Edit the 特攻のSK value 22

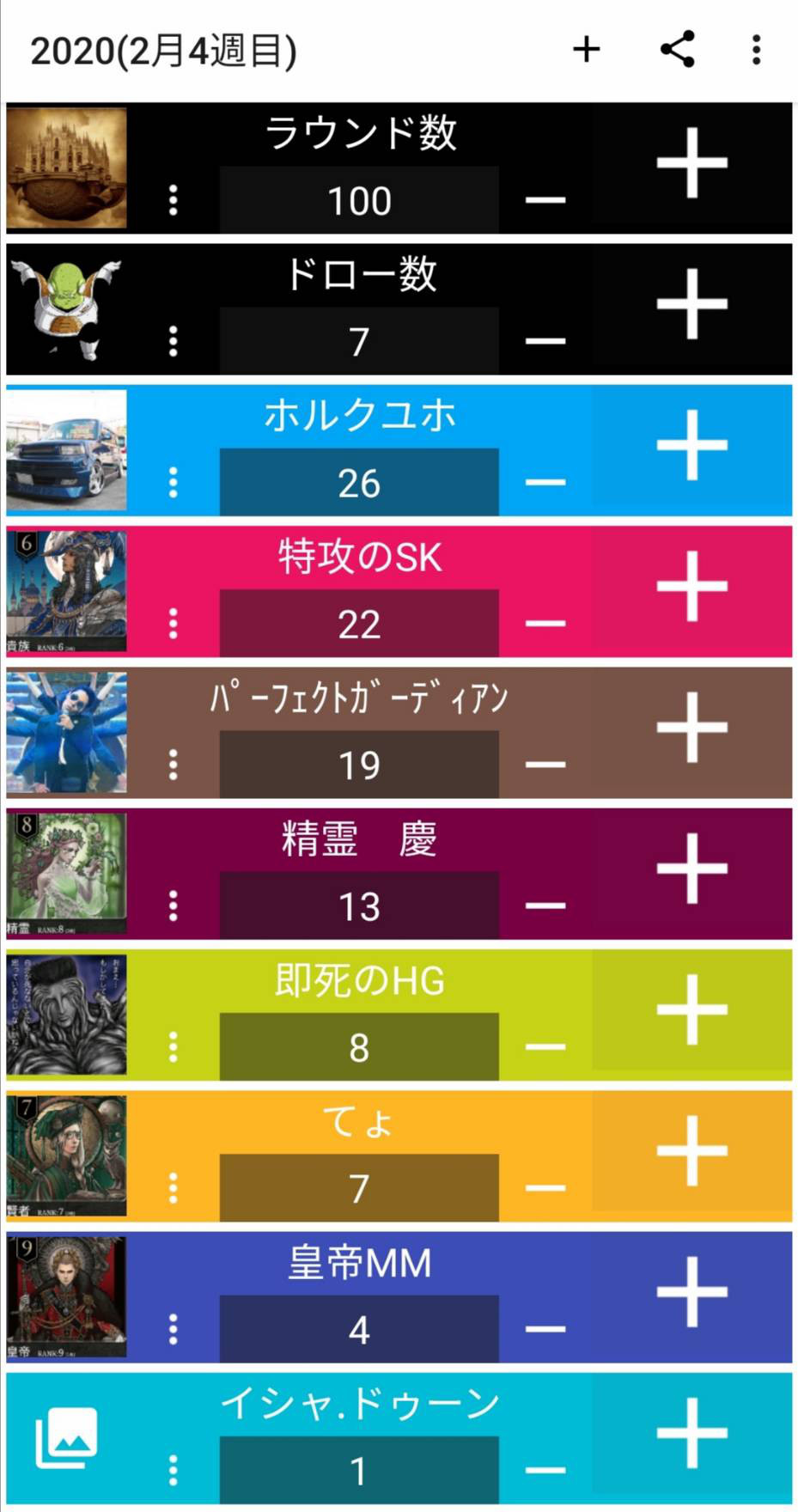point(359,624)
